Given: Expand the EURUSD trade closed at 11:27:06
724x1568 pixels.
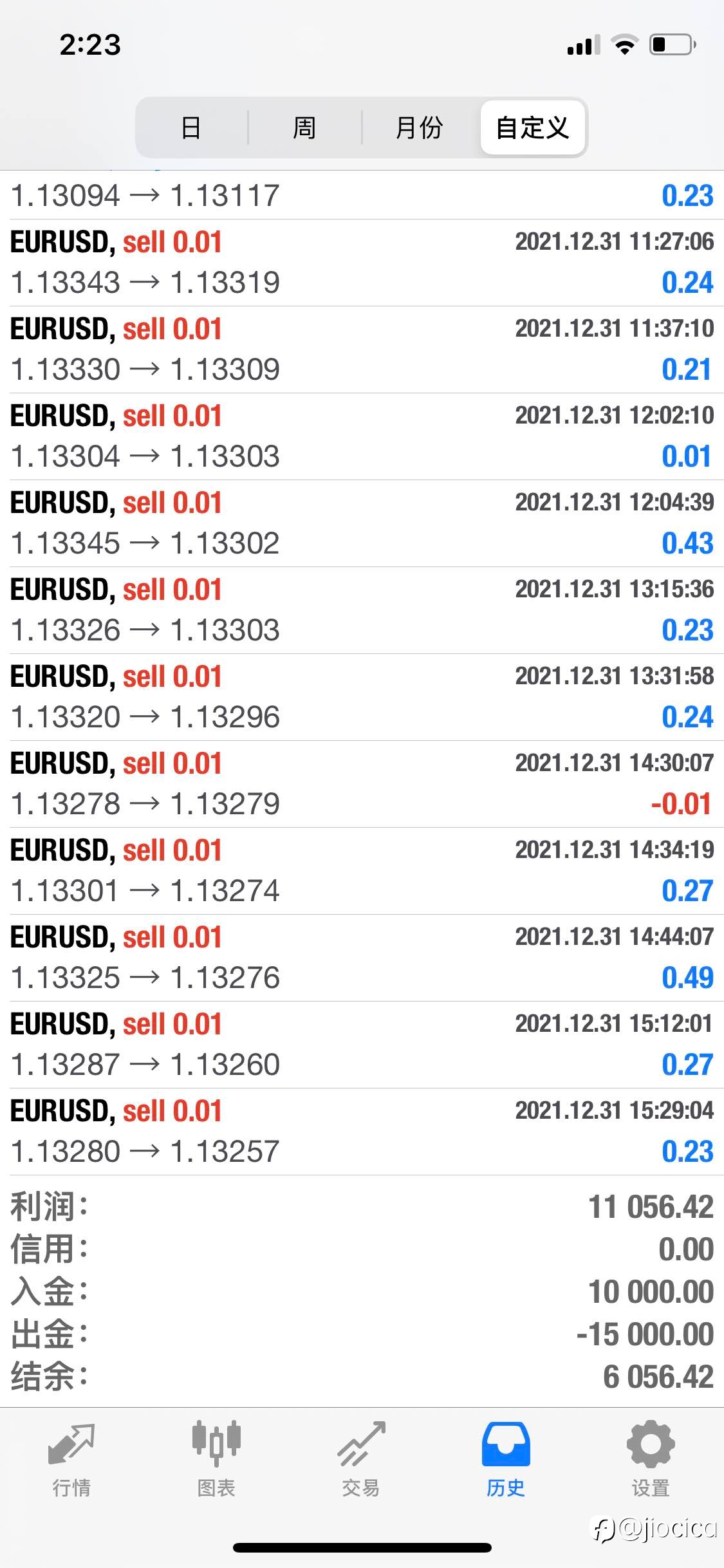Looking at the screenshot, I should point(362,263).
